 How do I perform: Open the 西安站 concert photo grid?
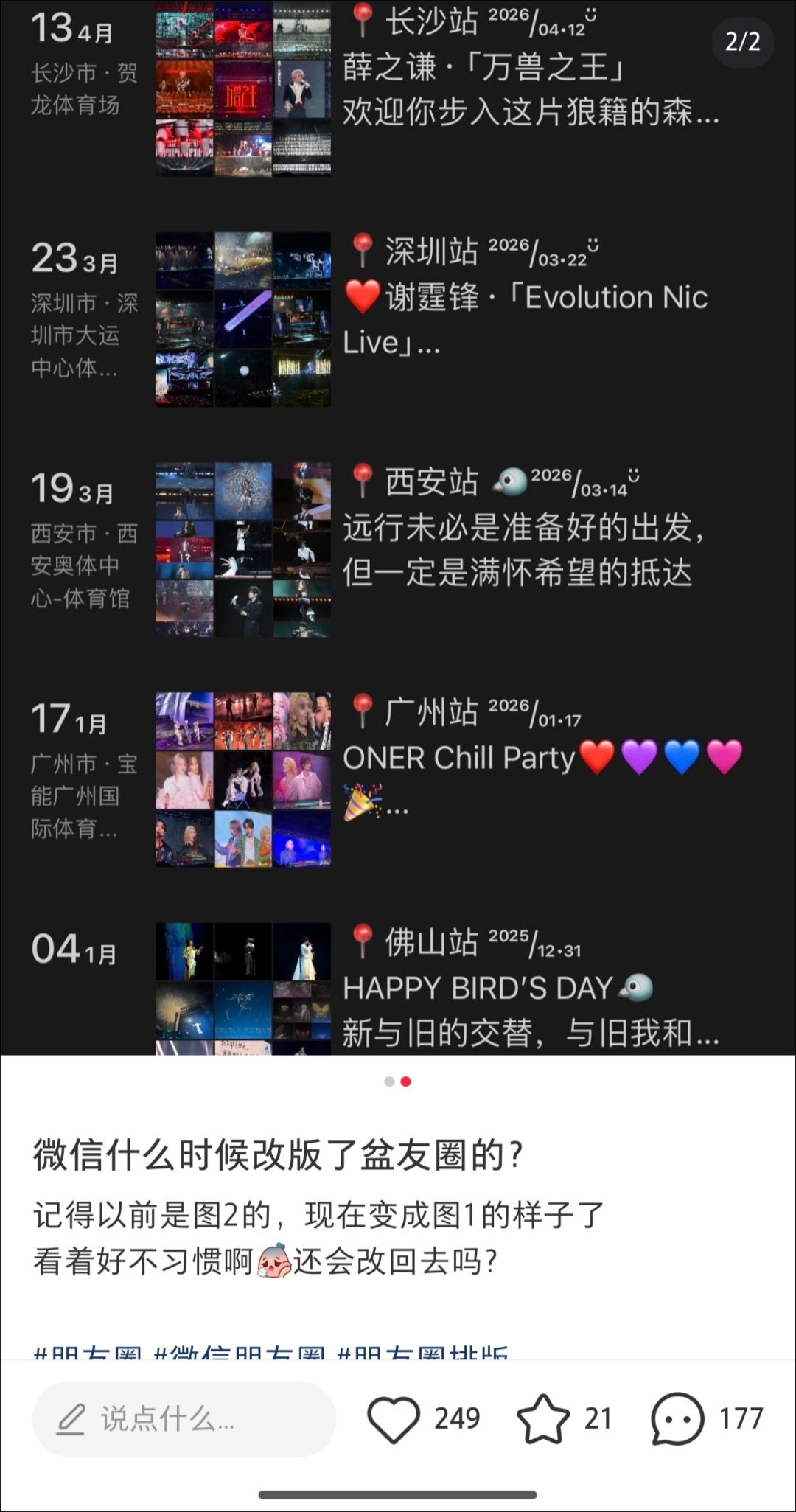(x=243, y=549)
